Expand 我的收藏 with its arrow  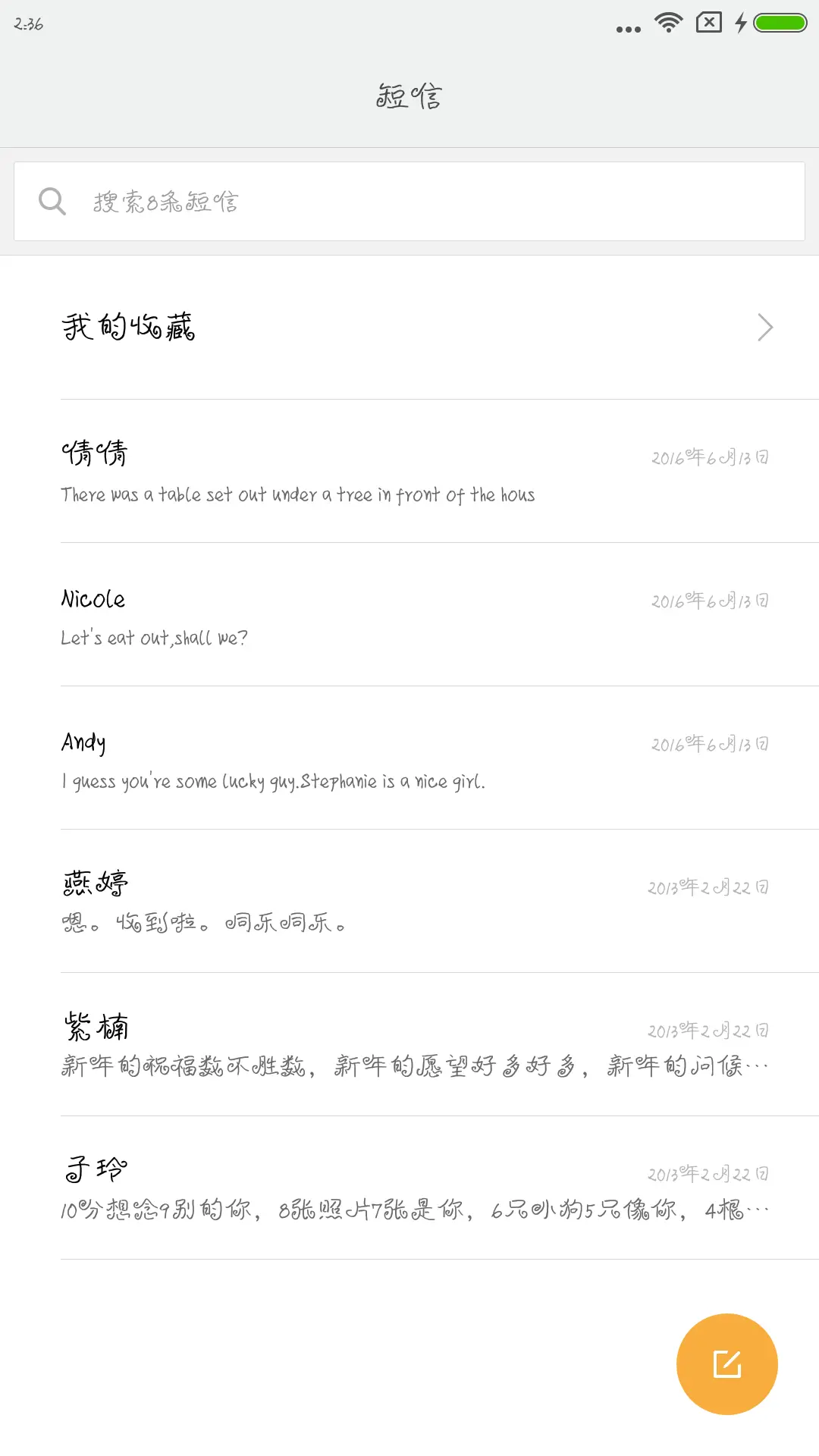[x=764, y=327]
